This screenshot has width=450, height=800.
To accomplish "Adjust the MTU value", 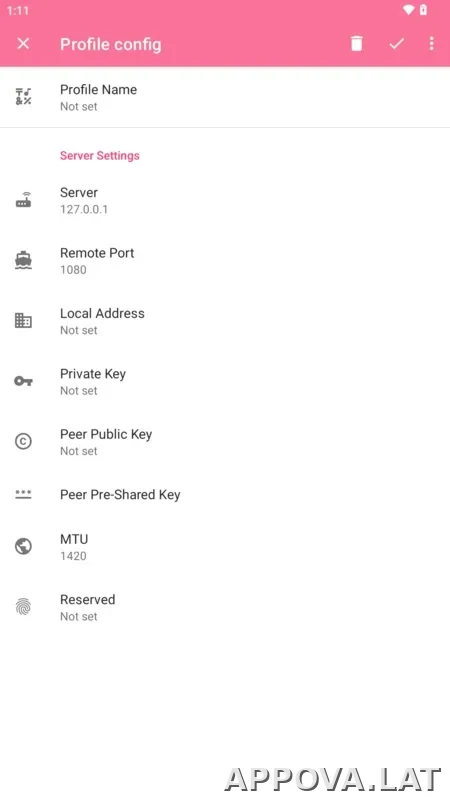I will pyautogui.click(x=225, y=547).
